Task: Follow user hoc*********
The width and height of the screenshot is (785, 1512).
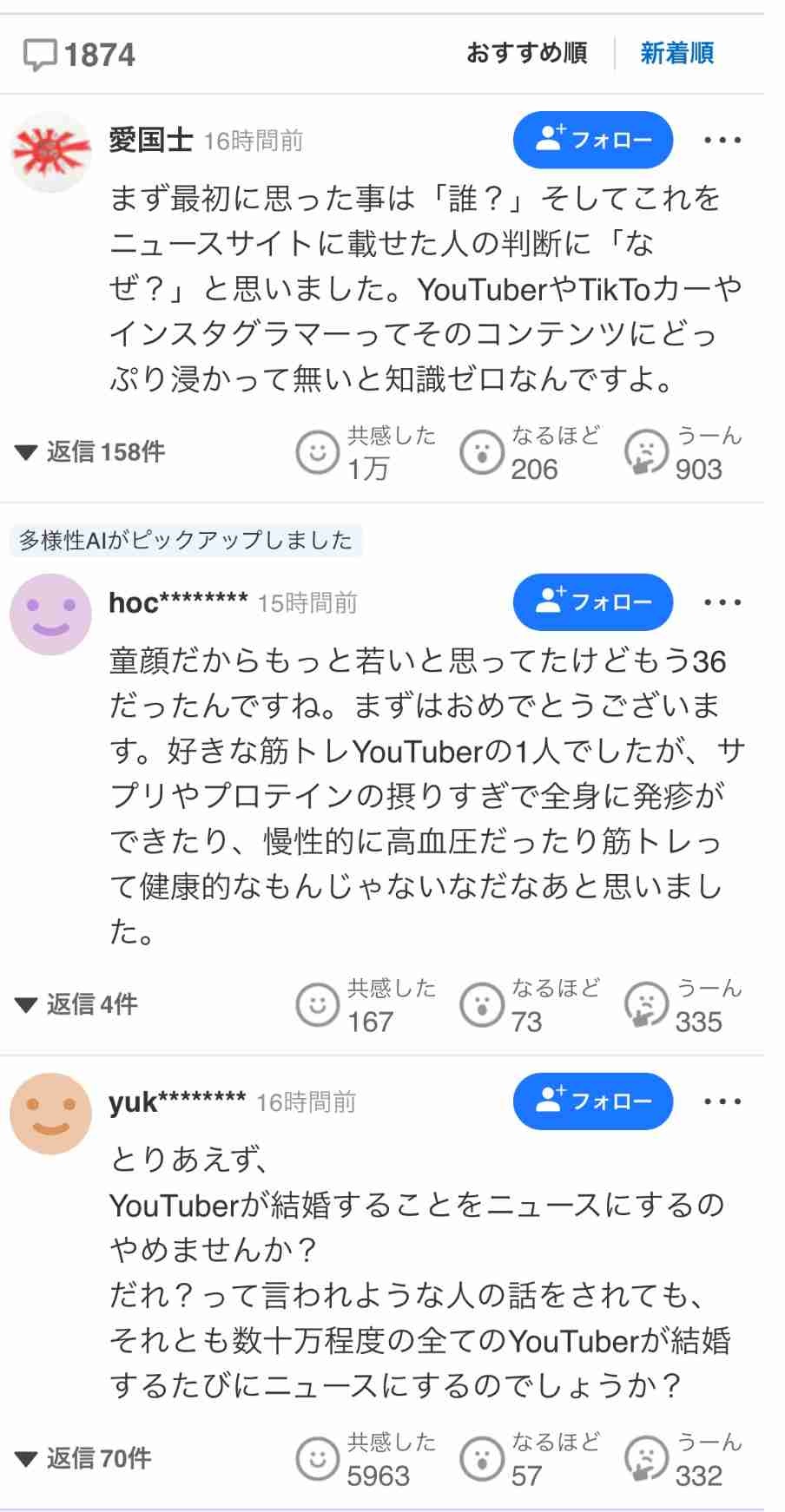Action: point(593,602)
